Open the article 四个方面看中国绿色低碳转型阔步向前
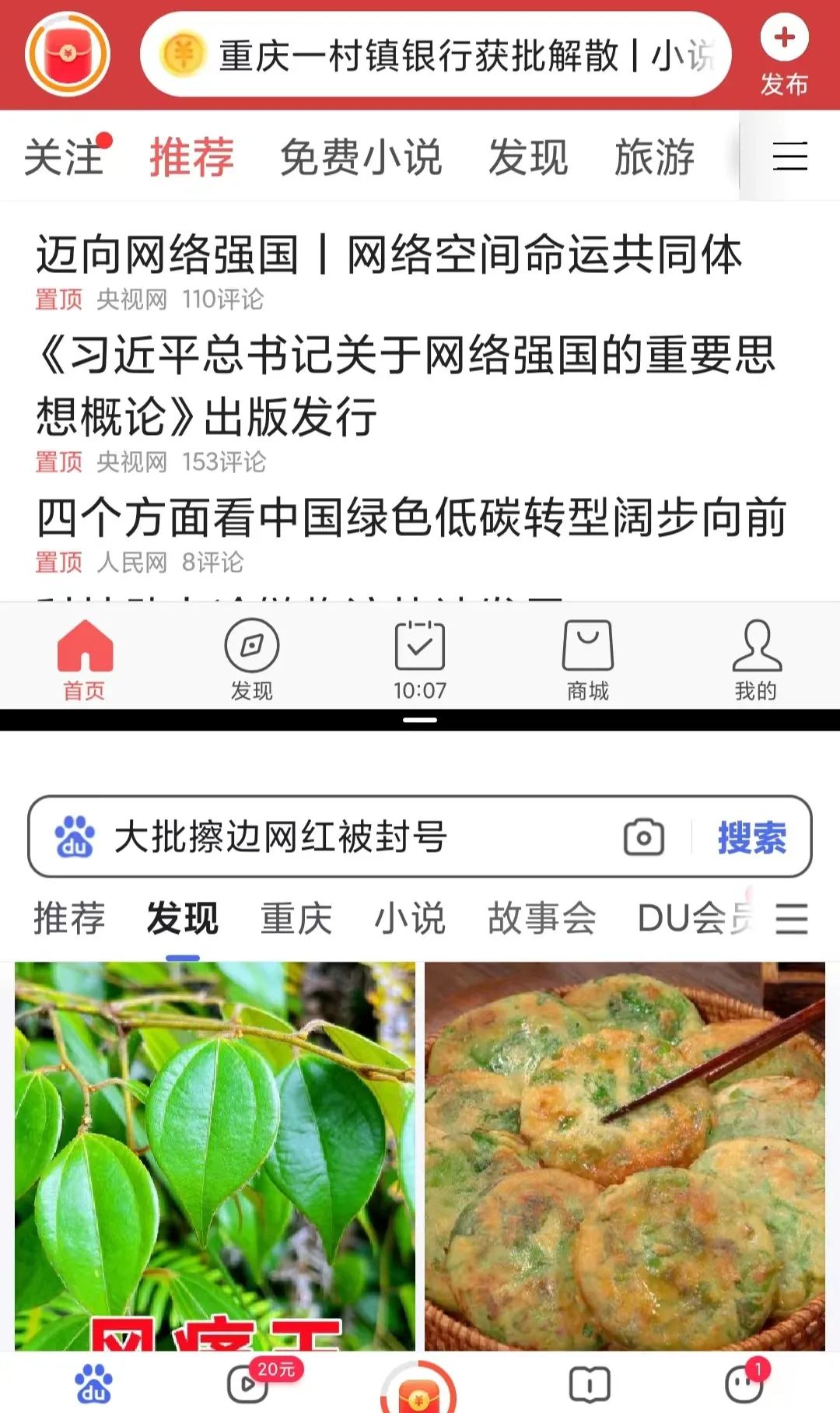The image size is (840, 1413). coord(412,518)
